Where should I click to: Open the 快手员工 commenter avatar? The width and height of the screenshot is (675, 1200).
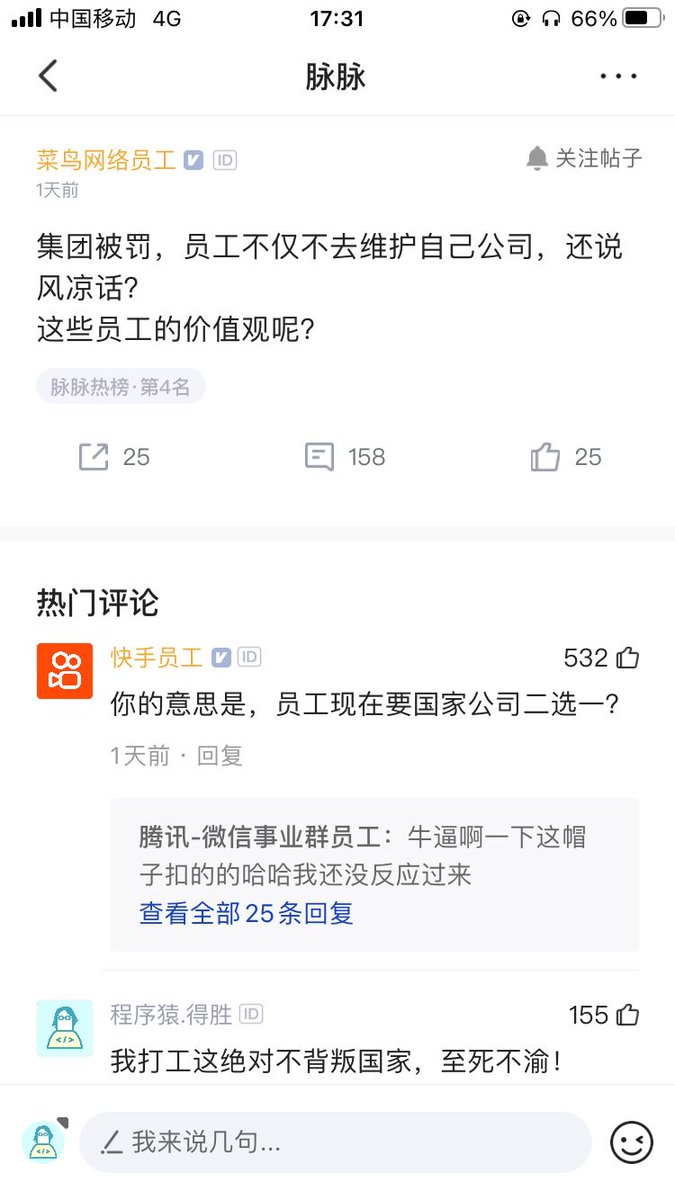coord(65,670)
